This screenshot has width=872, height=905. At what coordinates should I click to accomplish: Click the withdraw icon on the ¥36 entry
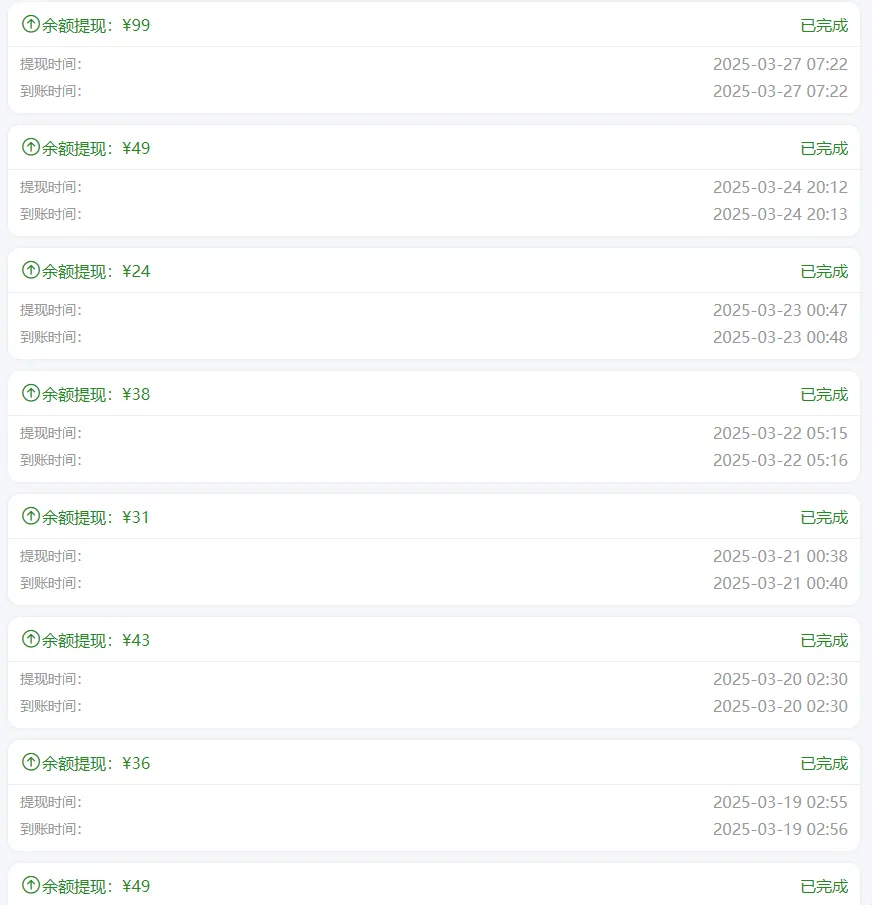[30, 763]
